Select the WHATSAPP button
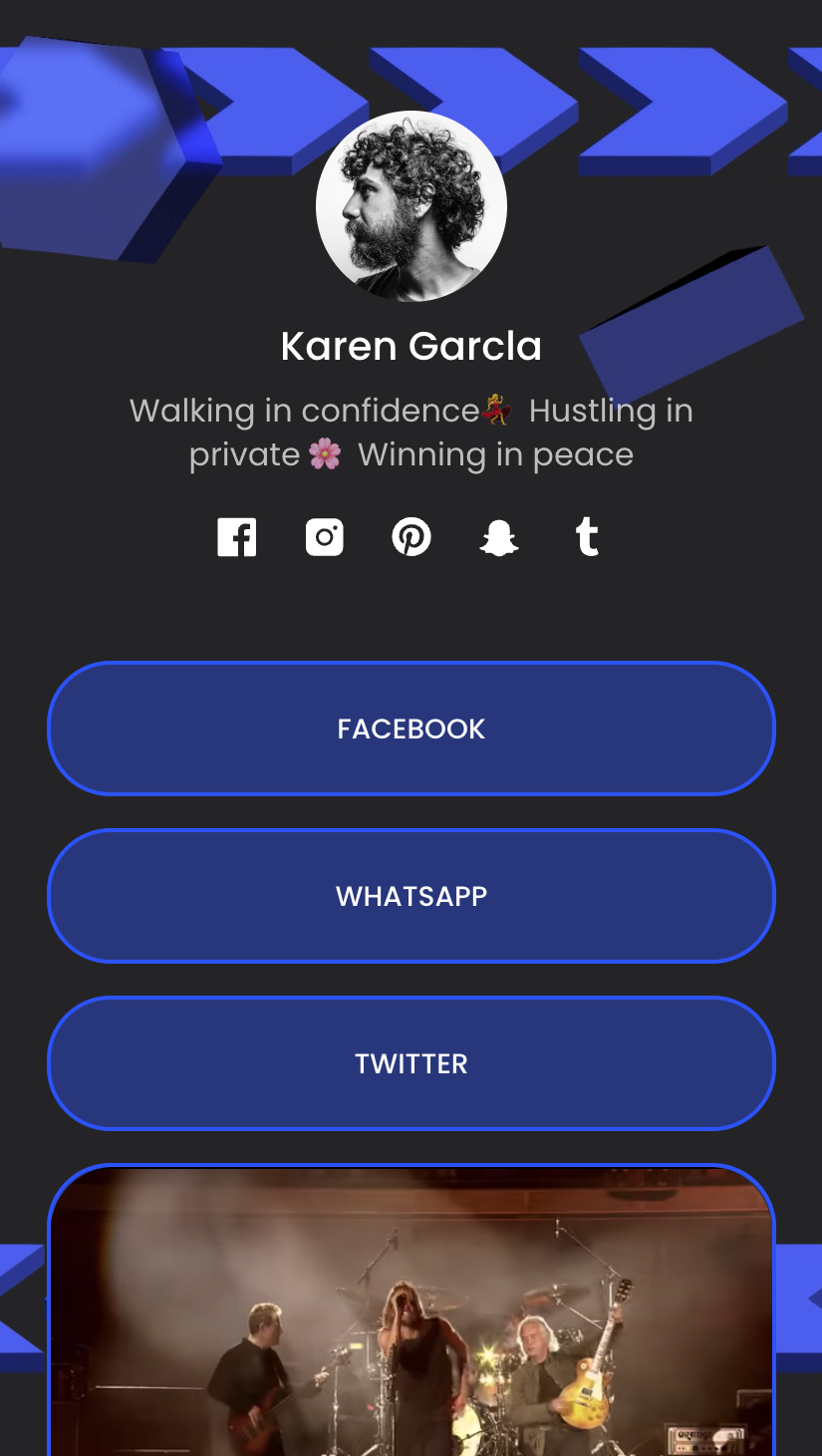The height and width of the screenshot is (1456, 822). tap(411, 896)
